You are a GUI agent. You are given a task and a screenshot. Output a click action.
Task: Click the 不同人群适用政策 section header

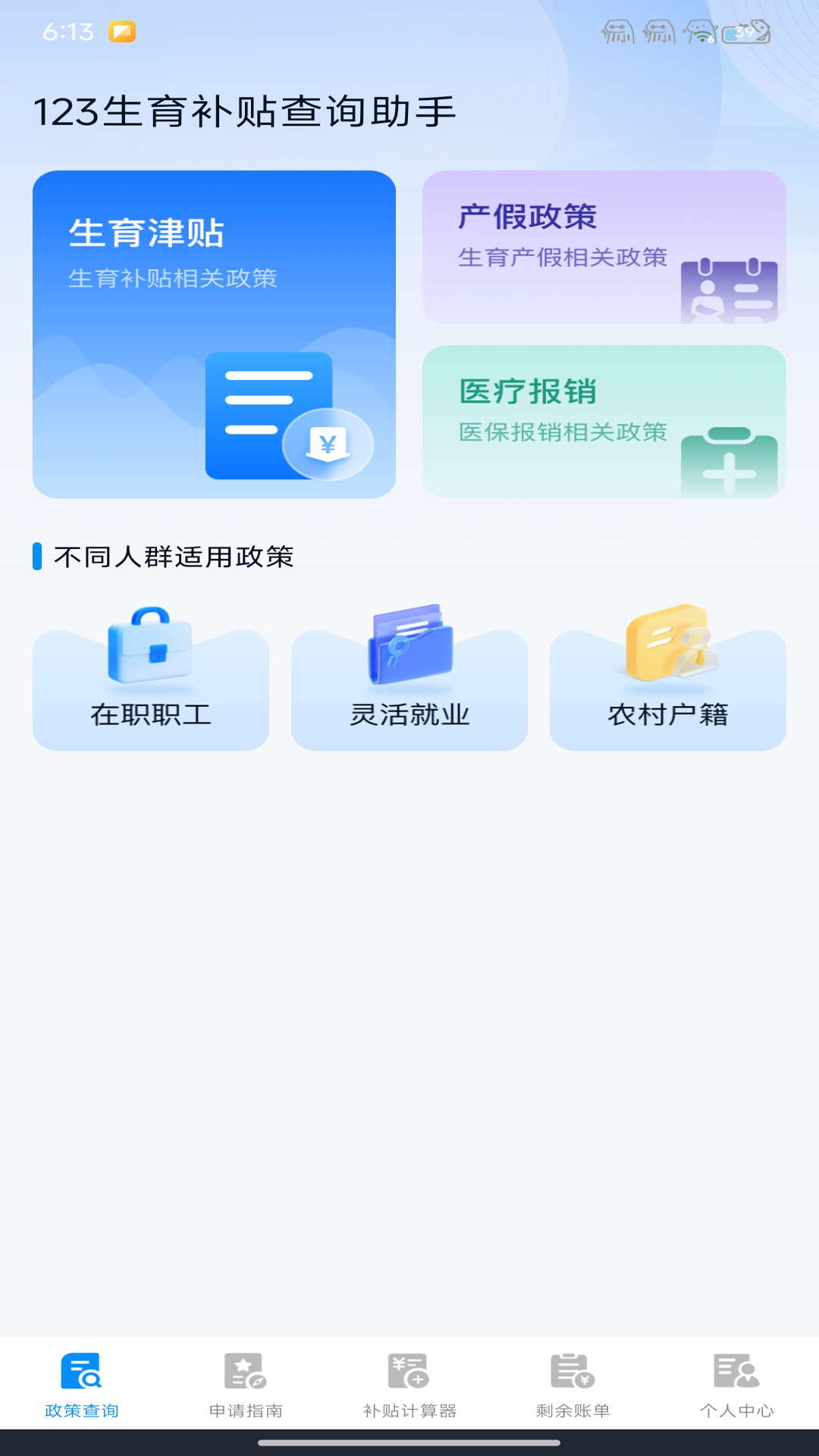point(176,555)
